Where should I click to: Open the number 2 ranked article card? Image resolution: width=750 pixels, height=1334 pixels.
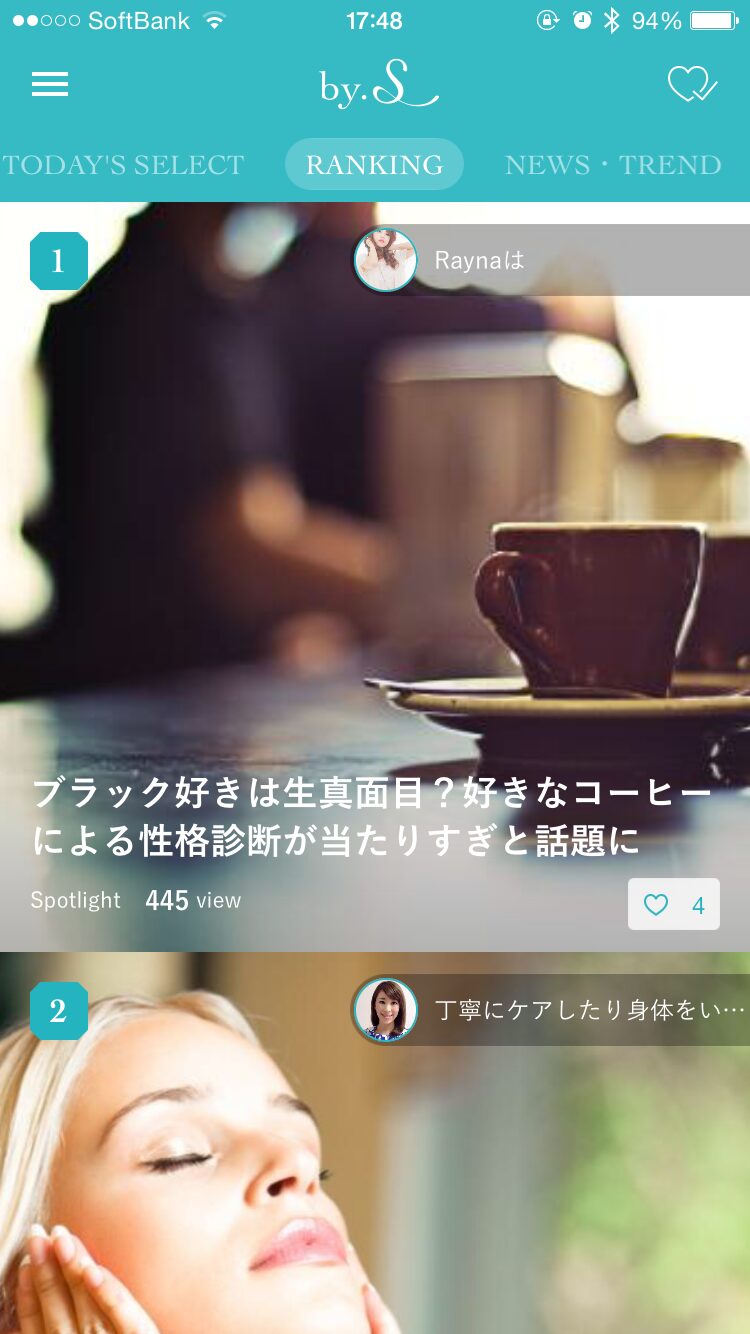tap(375, 1143)
